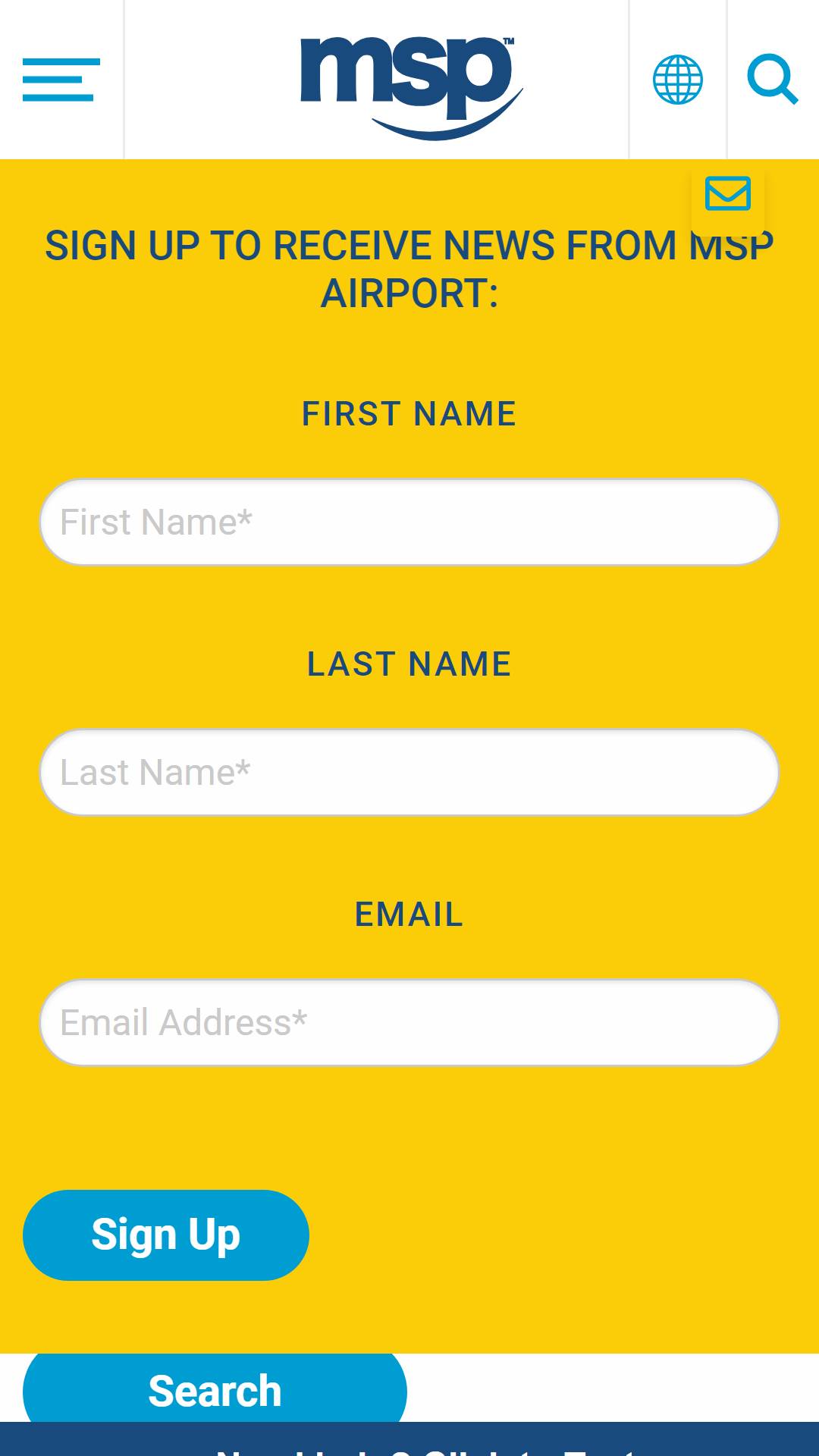
Task: Focus the First Name field
Action: tap(409, 522)
